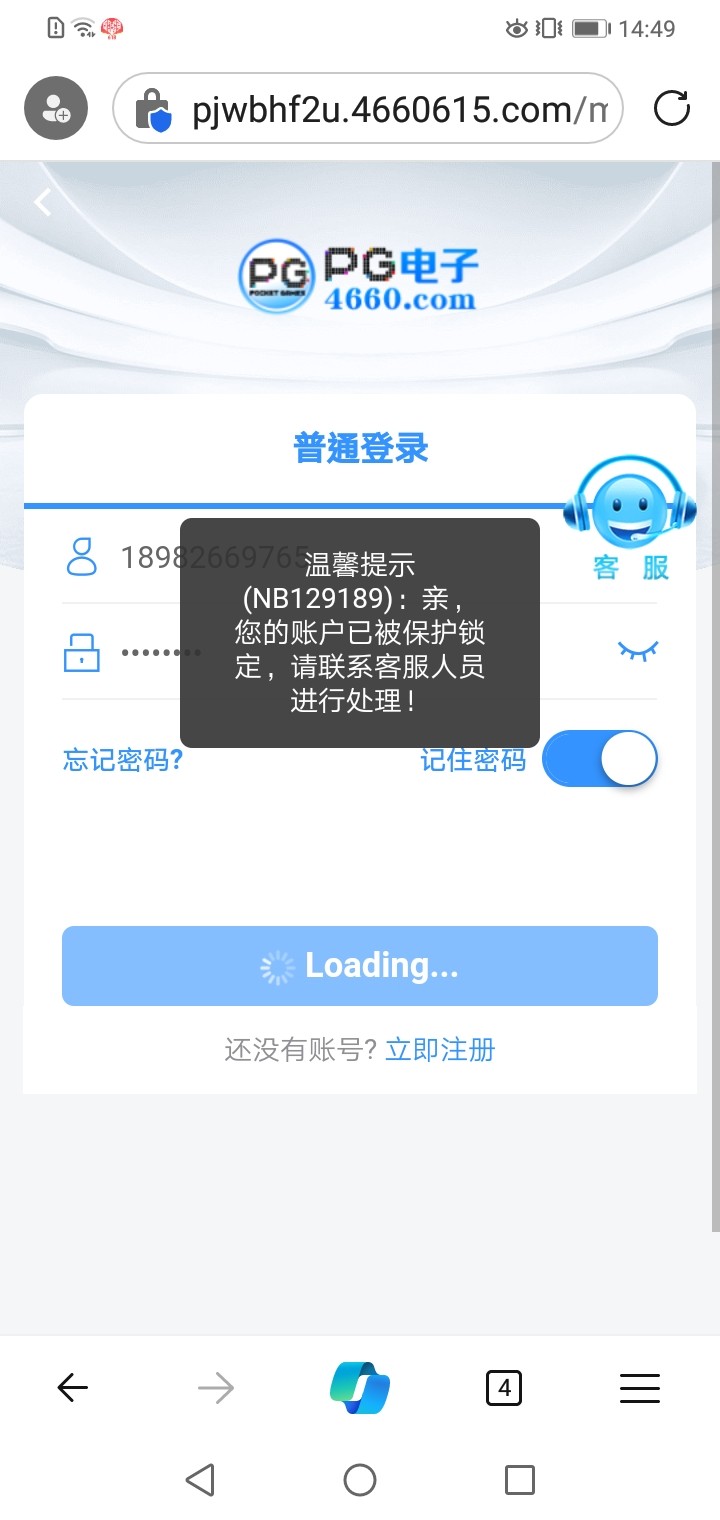The image size is (720, 1520).
Task: Open the 客服 customer service chat
Action: (630, 522)
